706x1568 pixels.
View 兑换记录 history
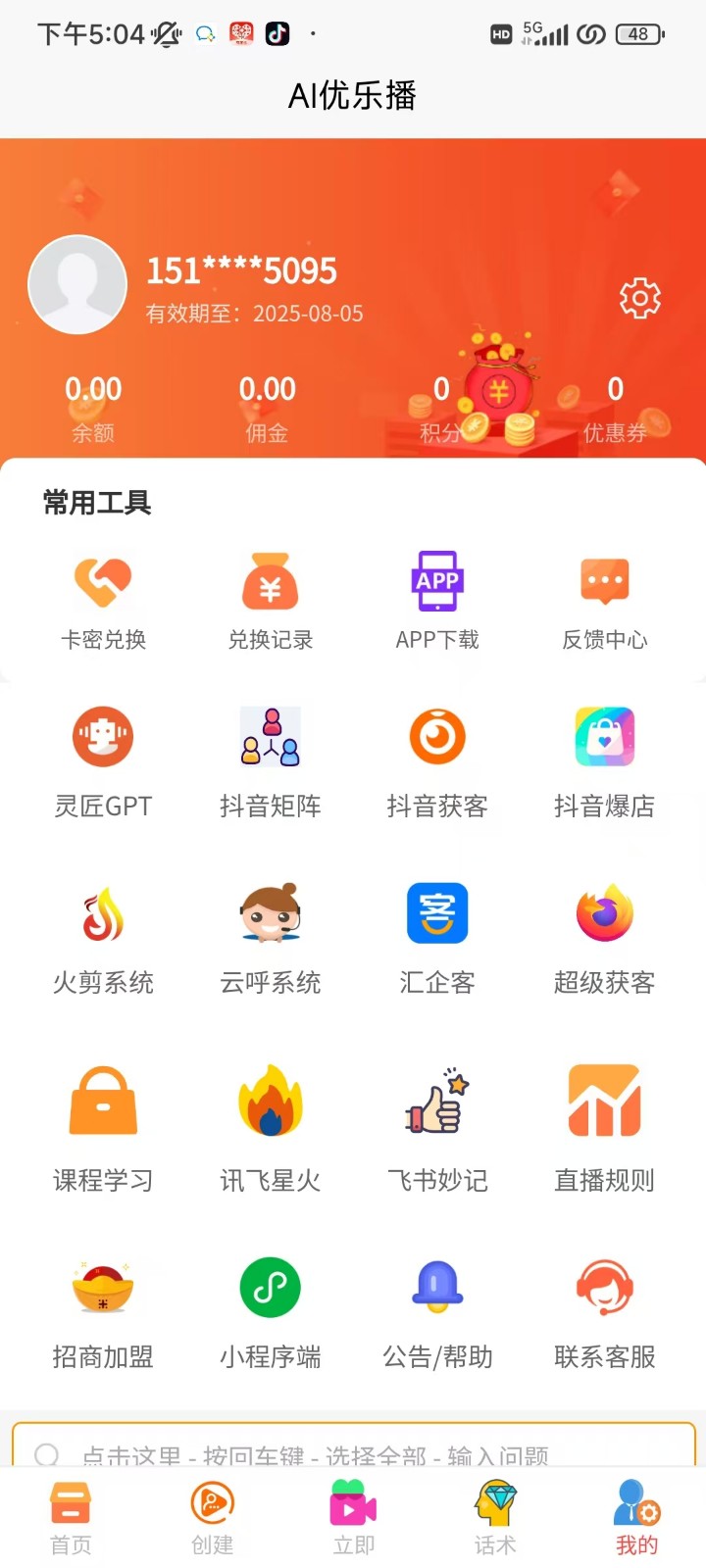pyautogui.click(x=271, y=600)
